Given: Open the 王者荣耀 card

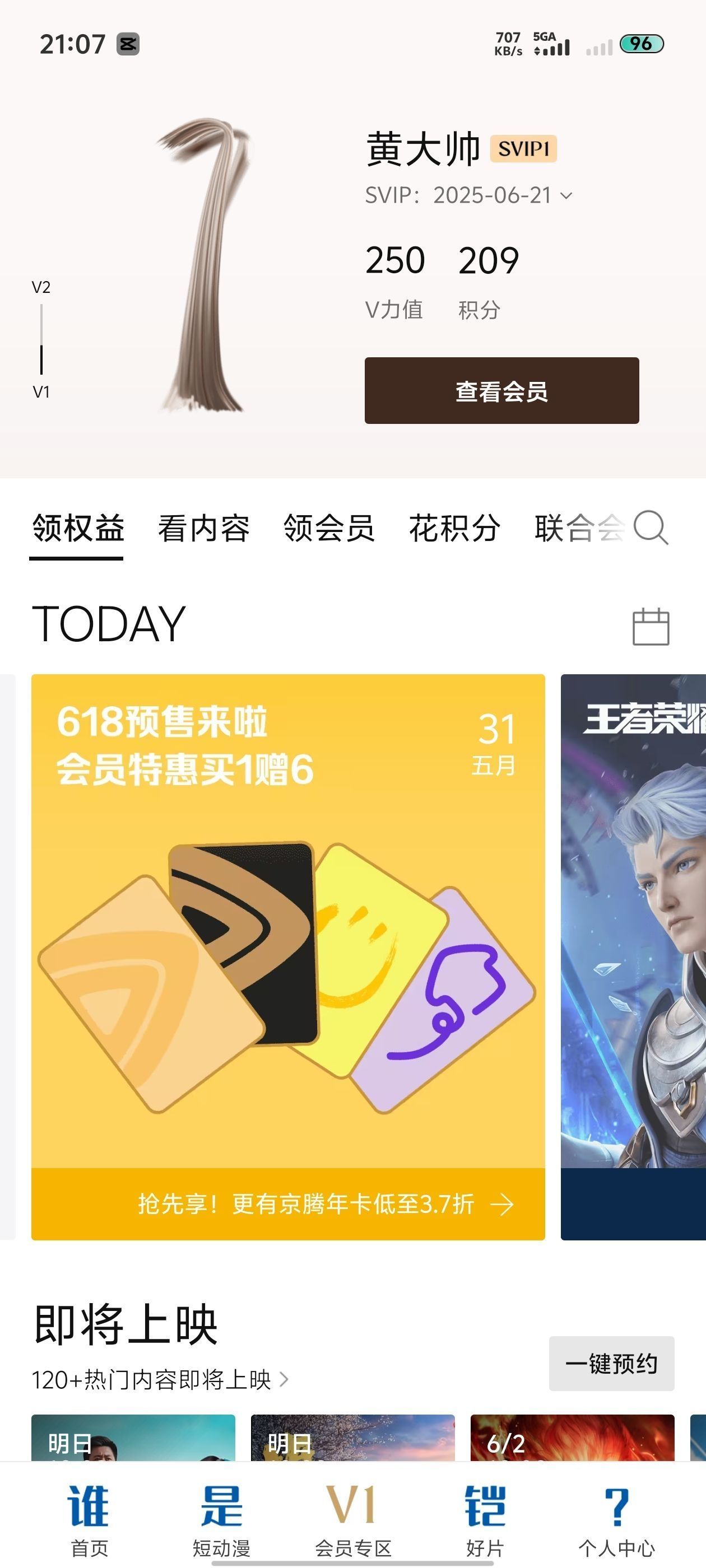Looking at the screenshot, I should pos(634,956).
